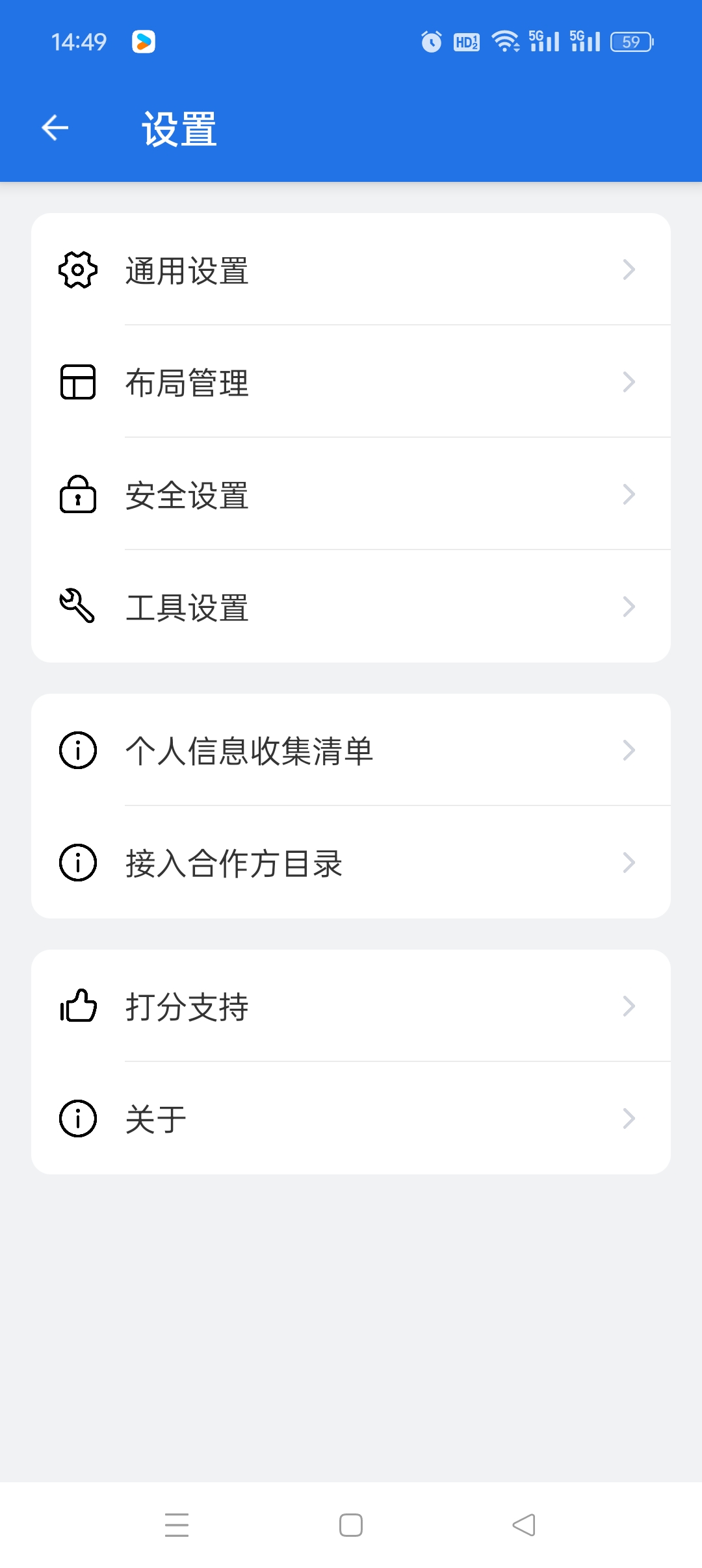Open 工具设置 tool settings
This screenshot has width=702, height=1568.
click(351, 607)
